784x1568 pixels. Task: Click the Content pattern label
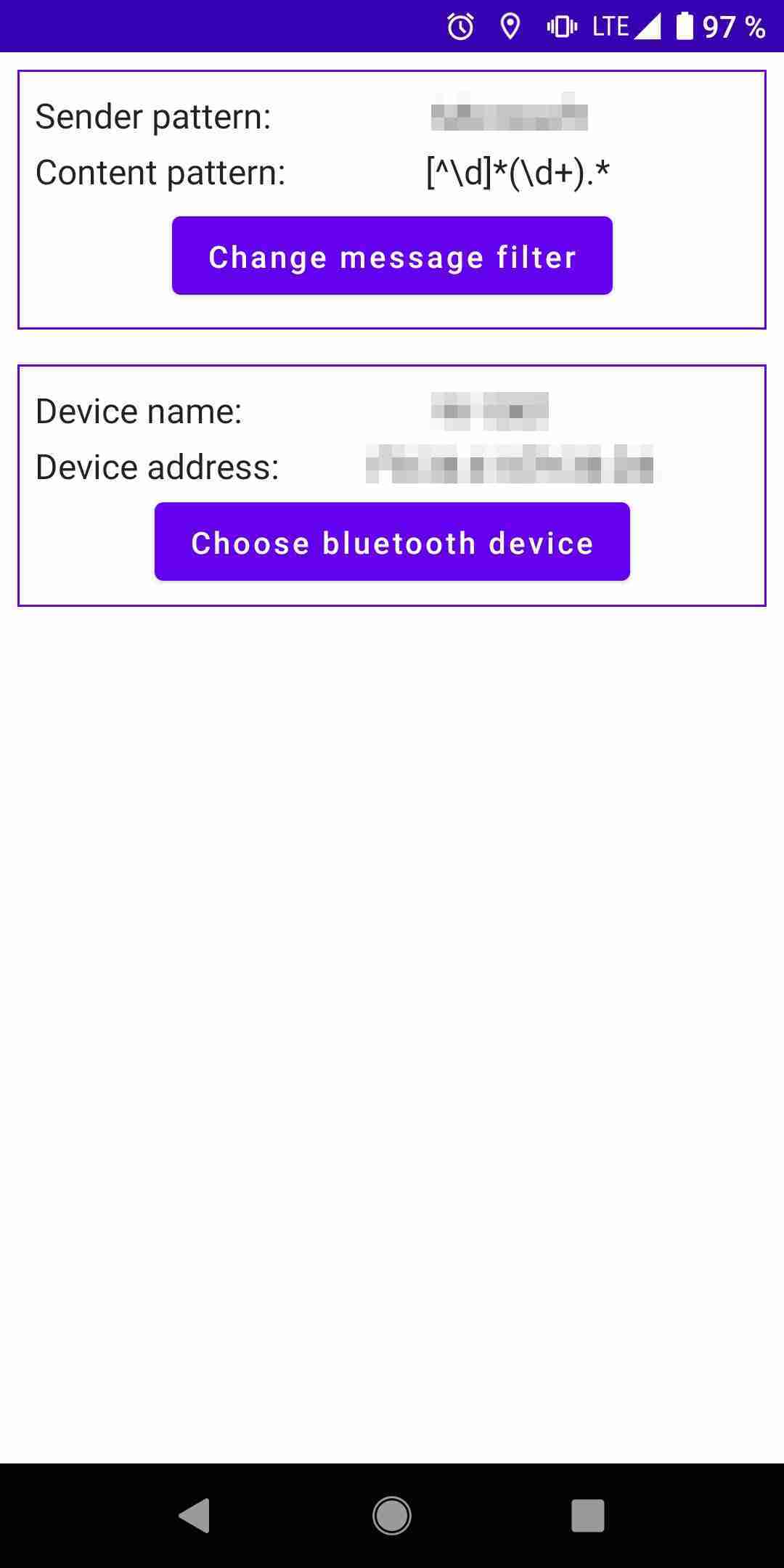pyautogui.click(x=161, y=173)
